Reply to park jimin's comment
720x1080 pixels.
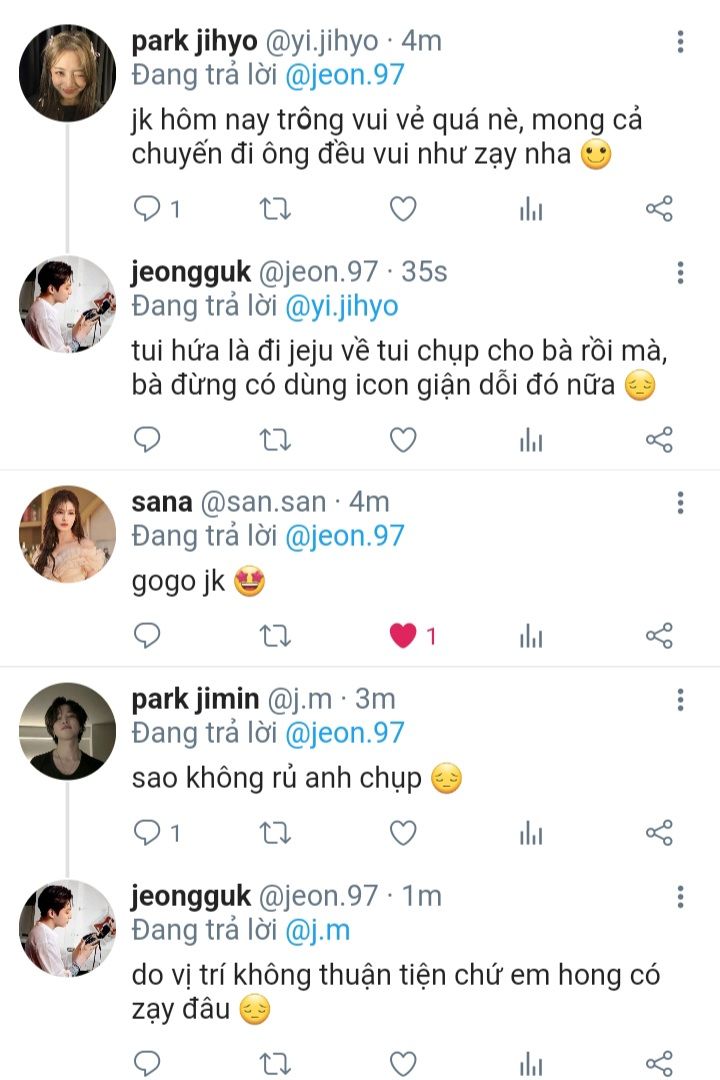(148, 832)
